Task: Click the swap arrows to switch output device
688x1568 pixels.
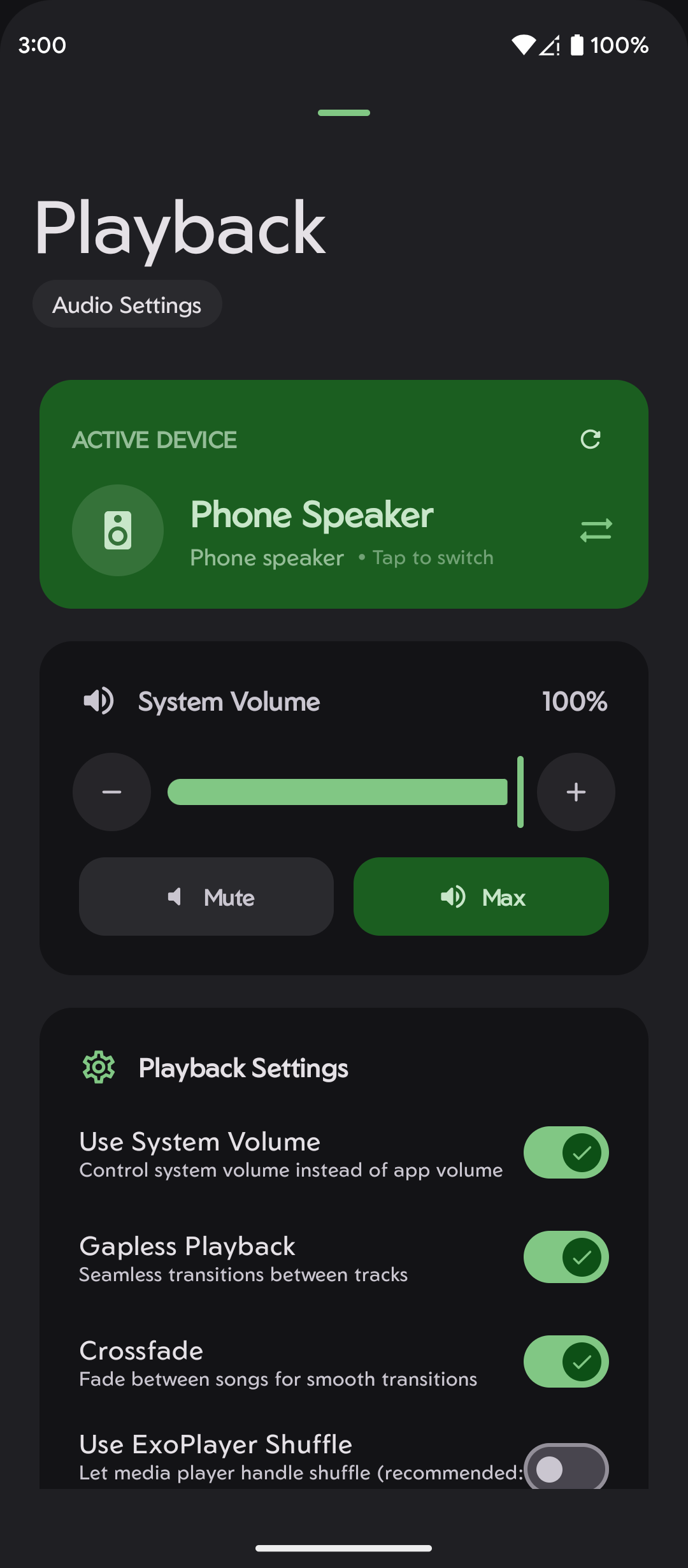Action: (x=594, y=530)
